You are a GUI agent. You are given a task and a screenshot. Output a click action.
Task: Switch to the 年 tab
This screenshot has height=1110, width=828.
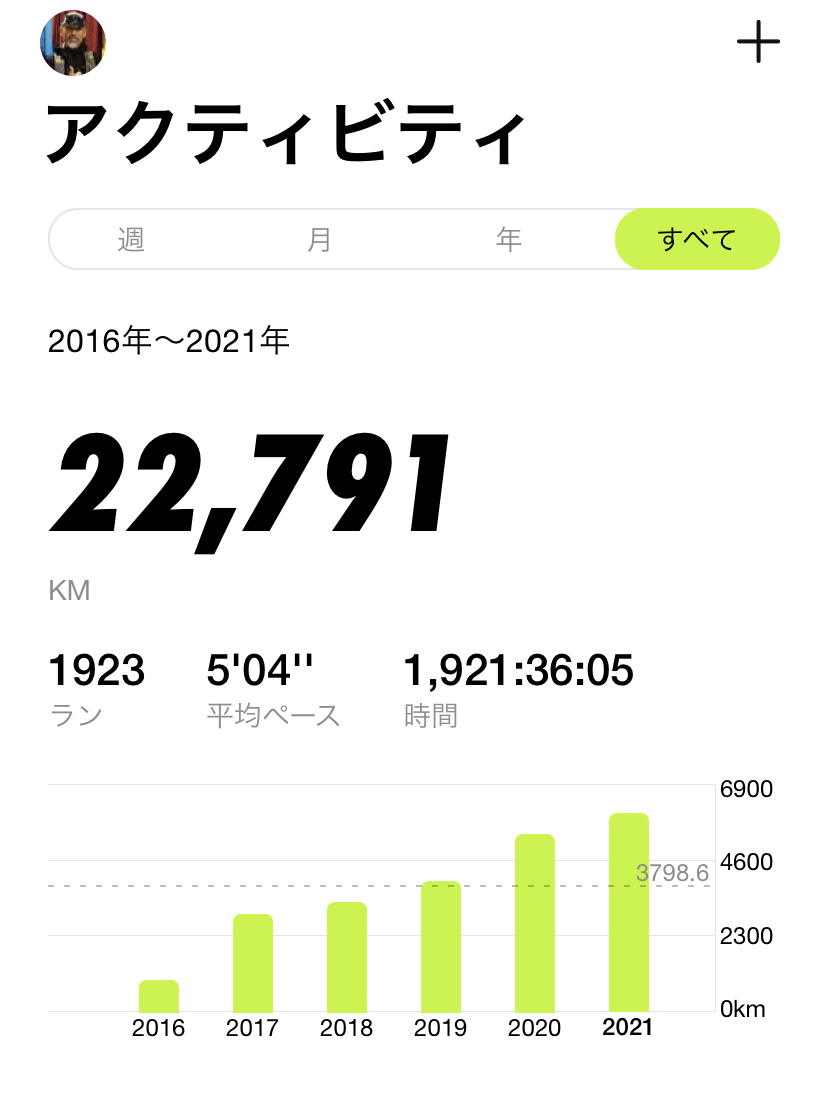[508, 240]
